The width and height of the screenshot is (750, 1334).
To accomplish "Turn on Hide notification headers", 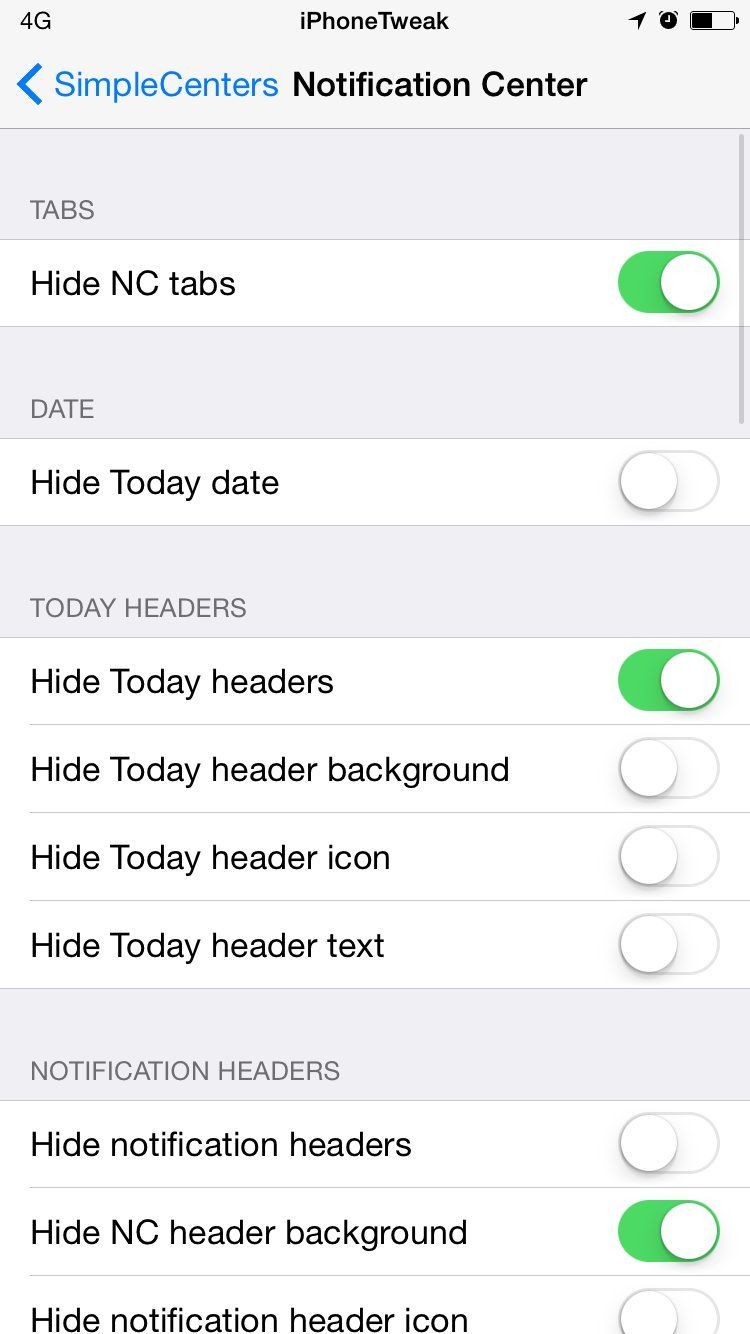I will coord(668,1144).
